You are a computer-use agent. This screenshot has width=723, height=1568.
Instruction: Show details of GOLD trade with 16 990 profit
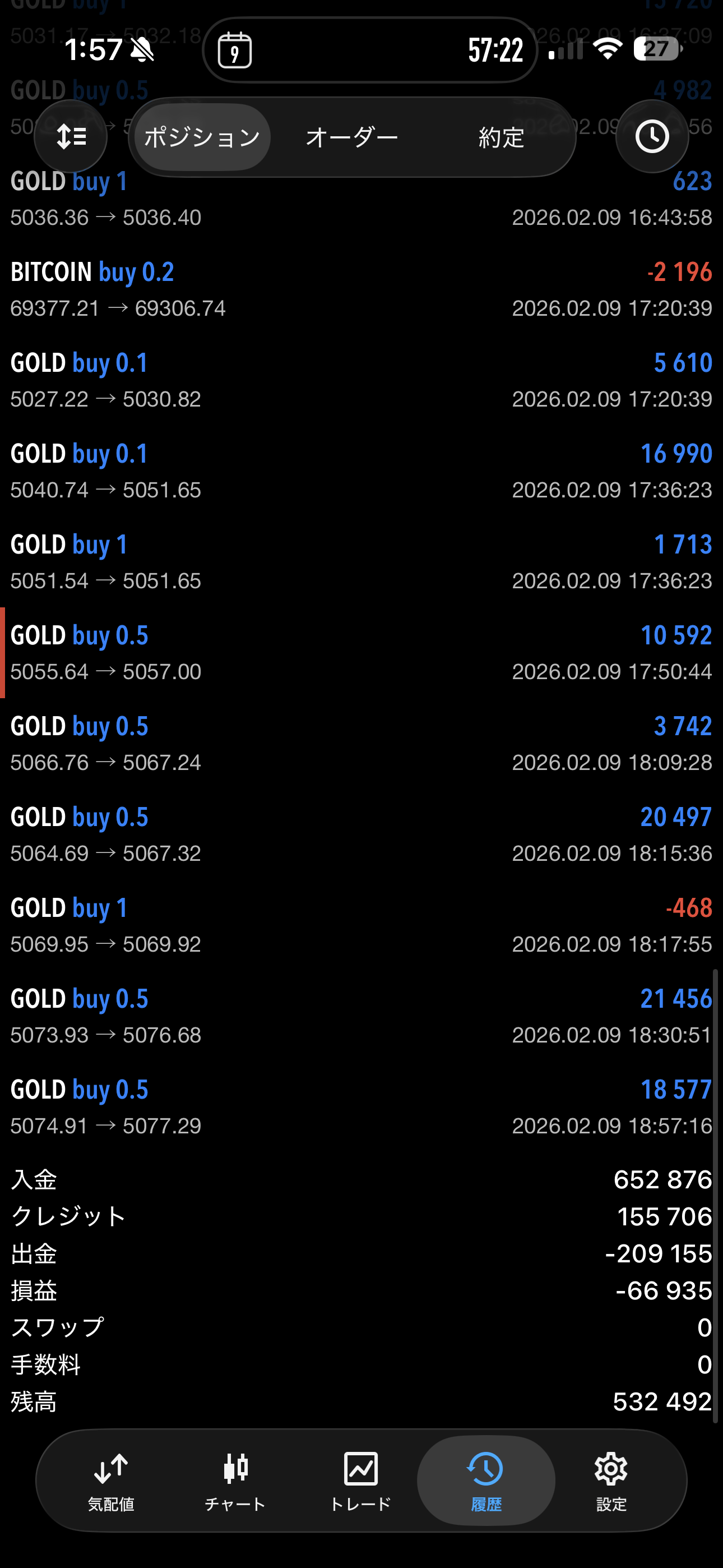[361, 471]
